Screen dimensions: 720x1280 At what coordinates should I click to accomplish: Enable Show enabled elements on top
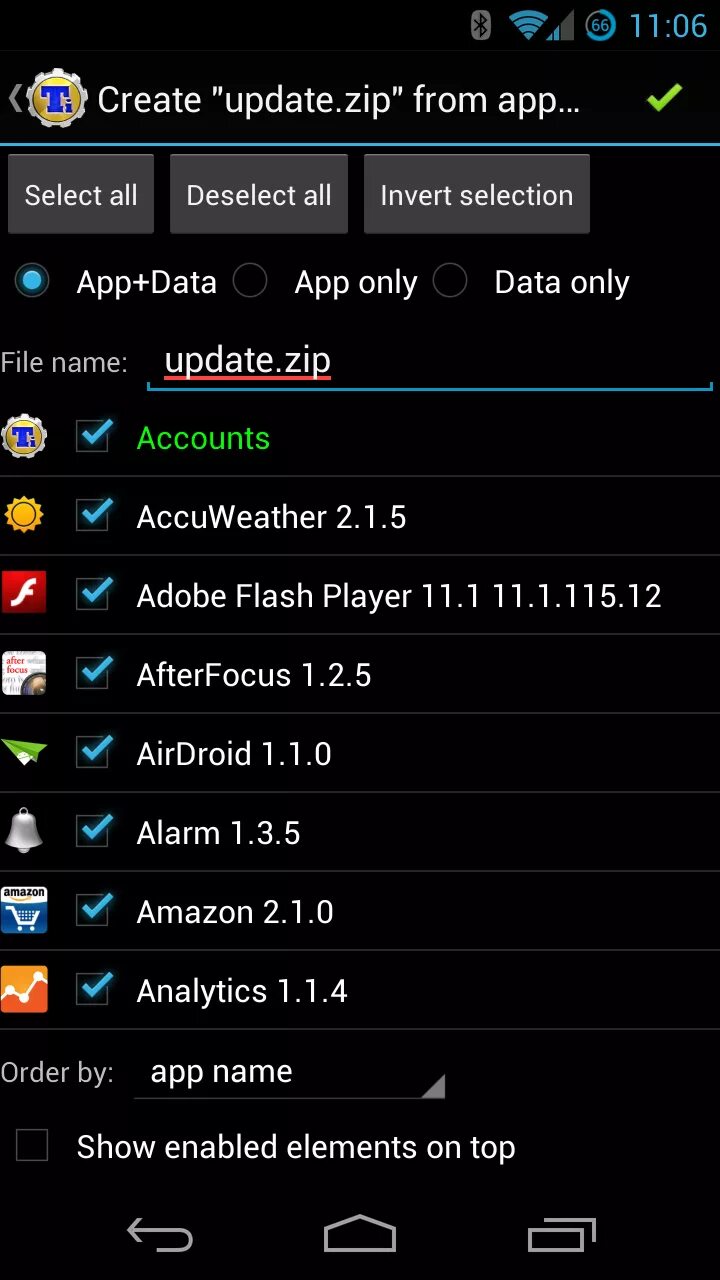click(32, 1146)
